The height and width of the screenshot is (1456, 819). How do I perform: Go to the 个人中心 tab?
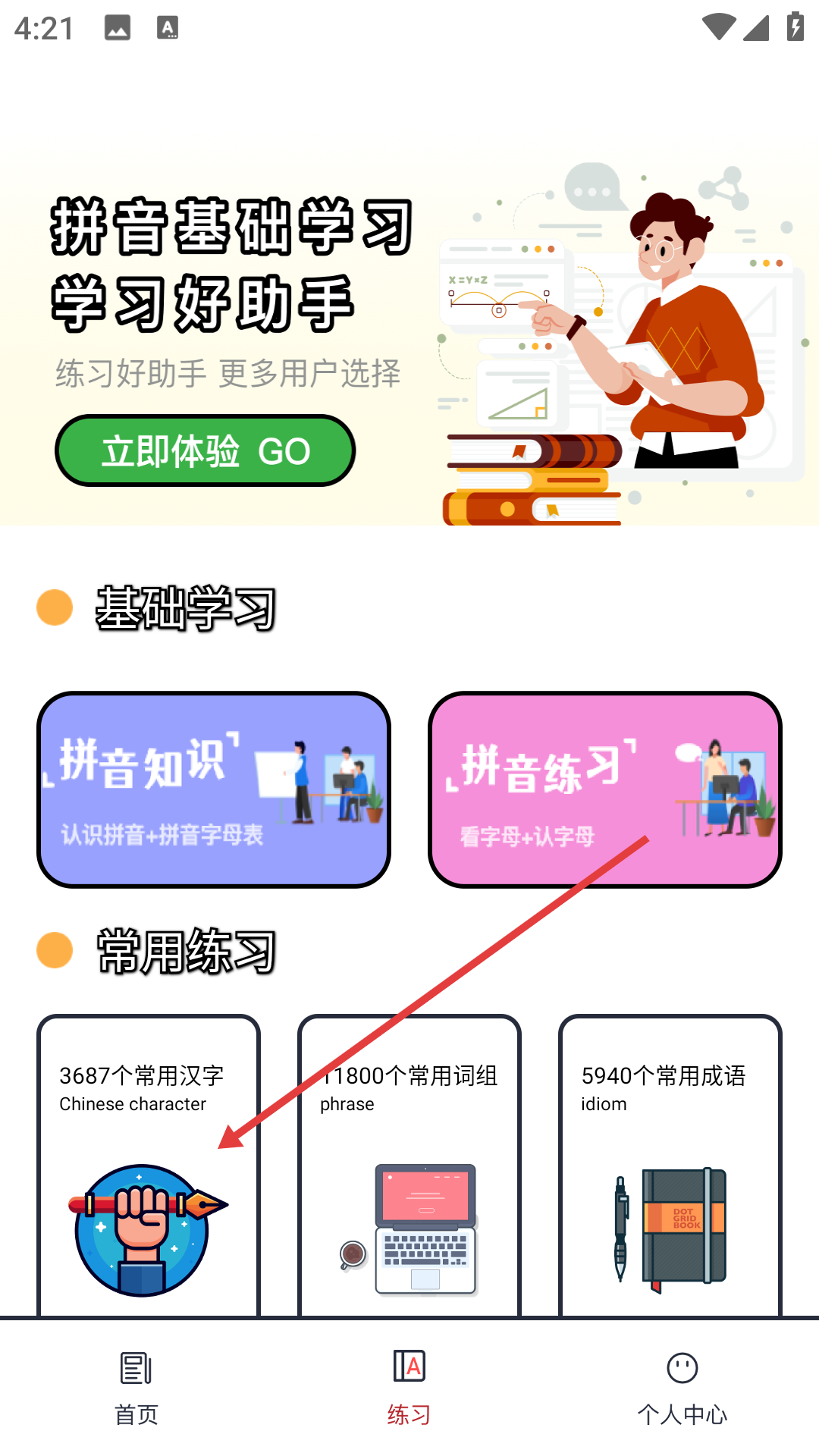coord(682,1386)
